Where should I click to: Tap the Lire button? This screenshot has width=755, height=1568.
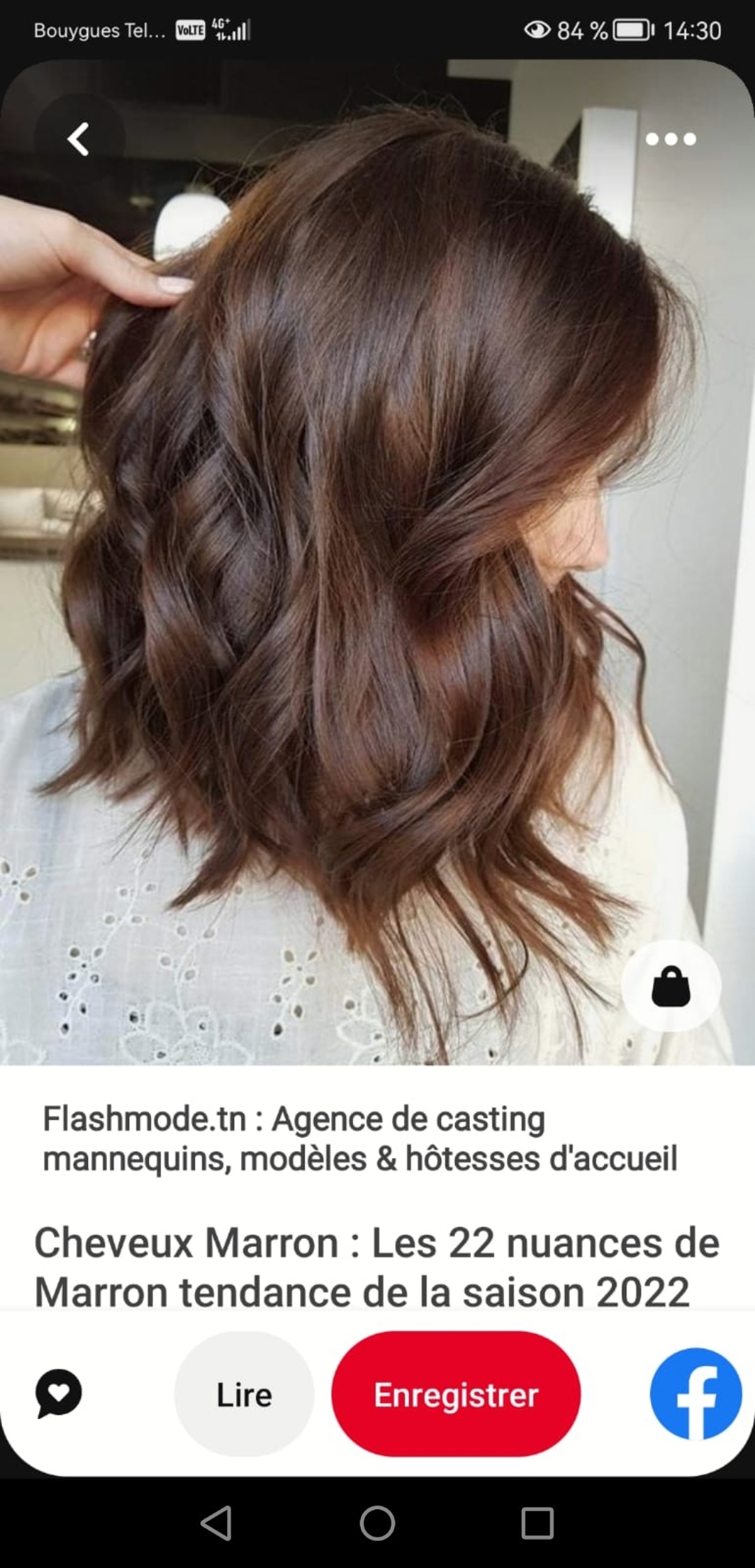click(x=244, y=1395)
